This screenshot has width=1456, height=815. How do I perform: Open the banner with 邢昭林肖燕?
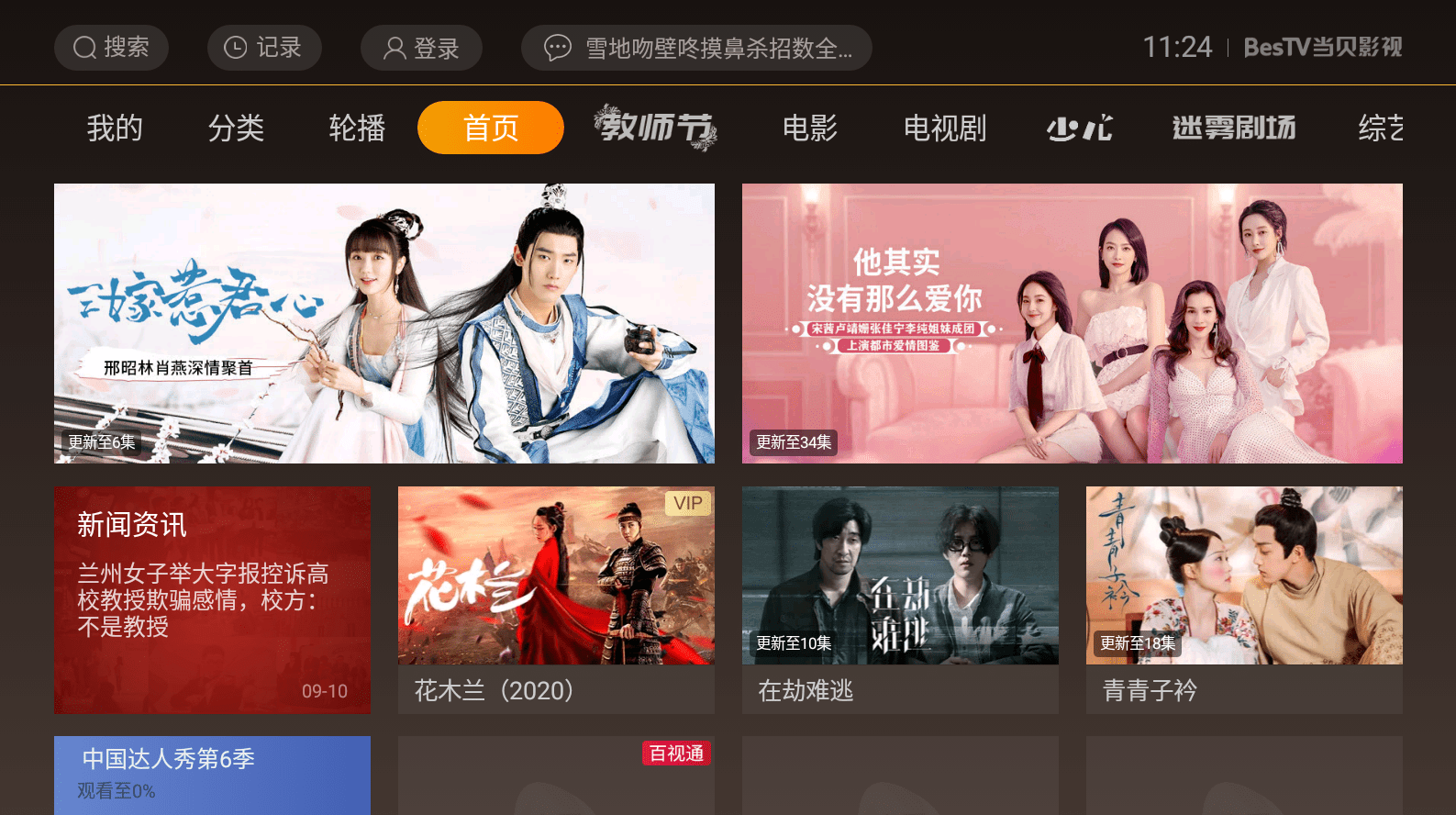tap(384, 323)
